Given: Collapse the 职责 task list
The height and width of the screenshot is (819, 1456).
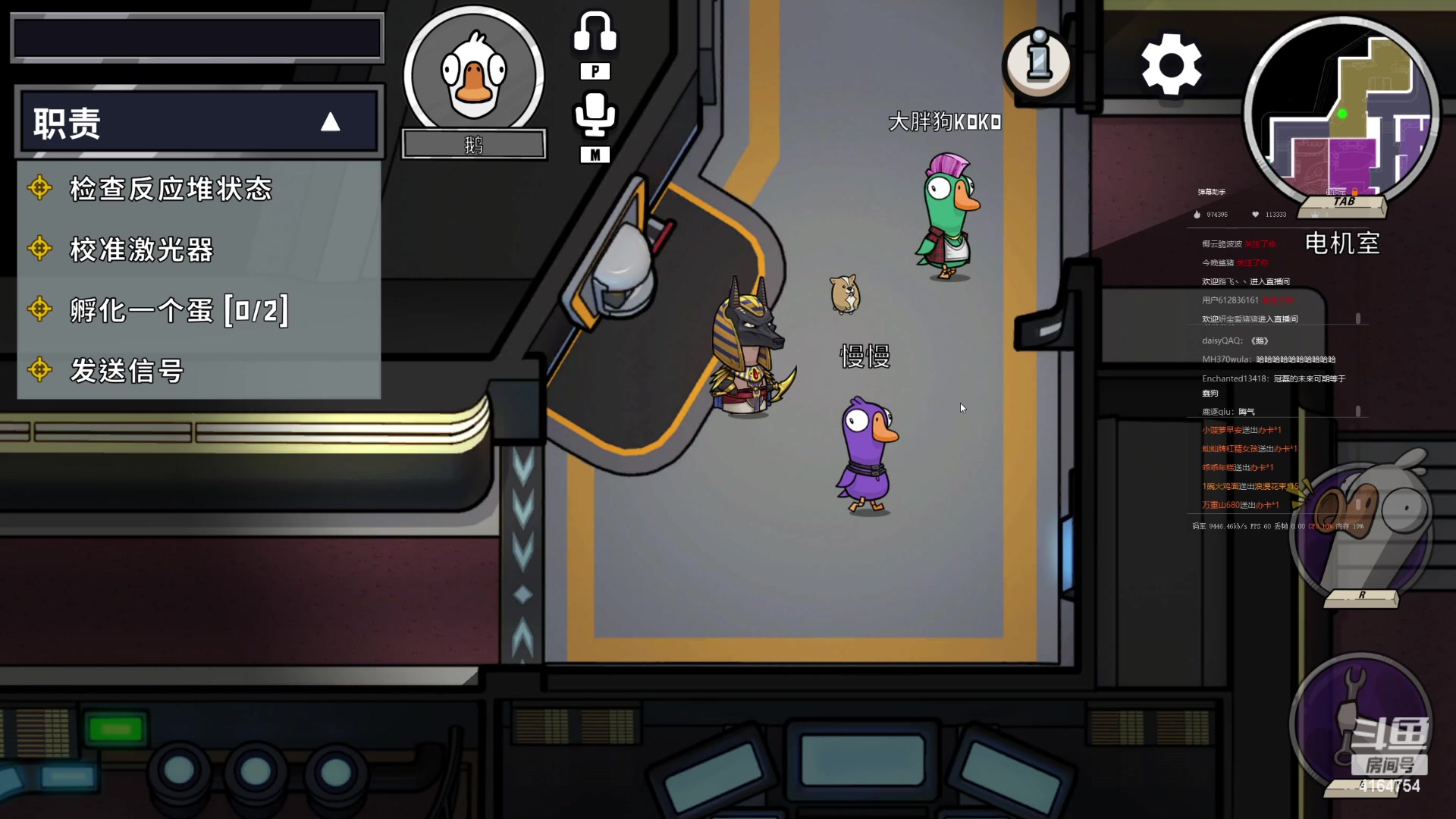Looking at the screenshot, I should coord(330,122).
